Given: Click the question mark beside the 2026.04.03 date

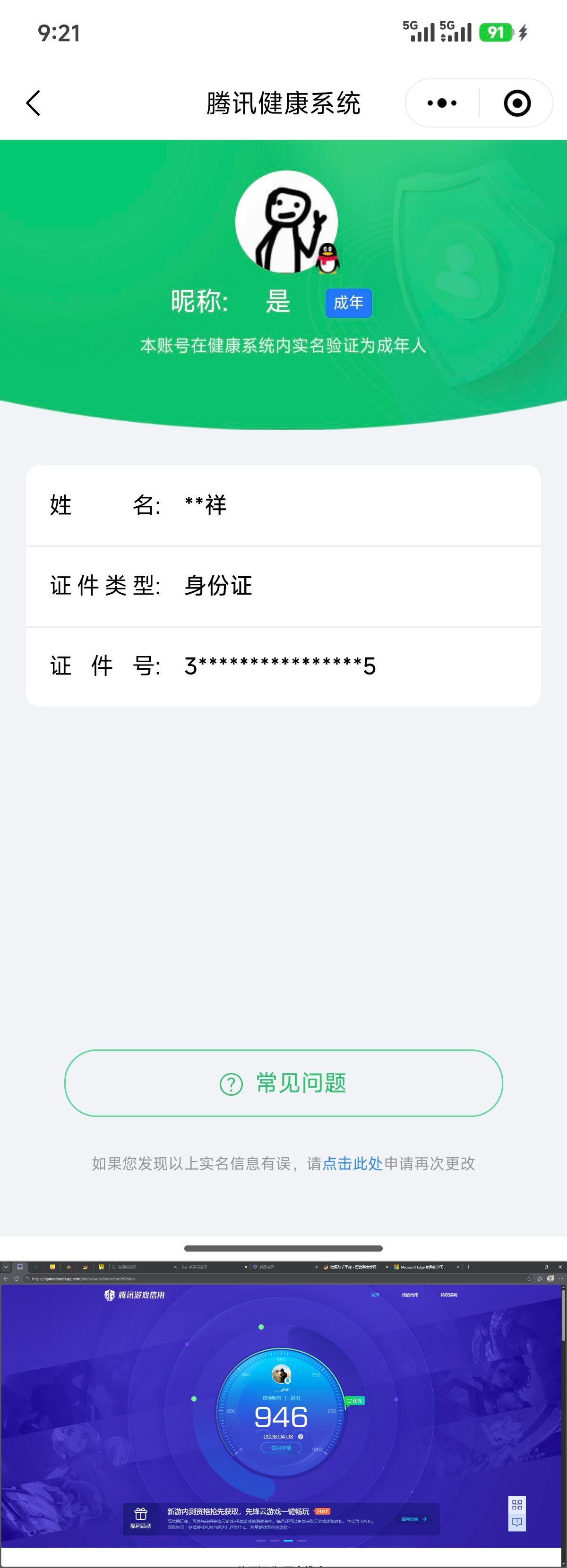Looking at the screenshot, I should pyautogui.click(x=300, y=1437).
